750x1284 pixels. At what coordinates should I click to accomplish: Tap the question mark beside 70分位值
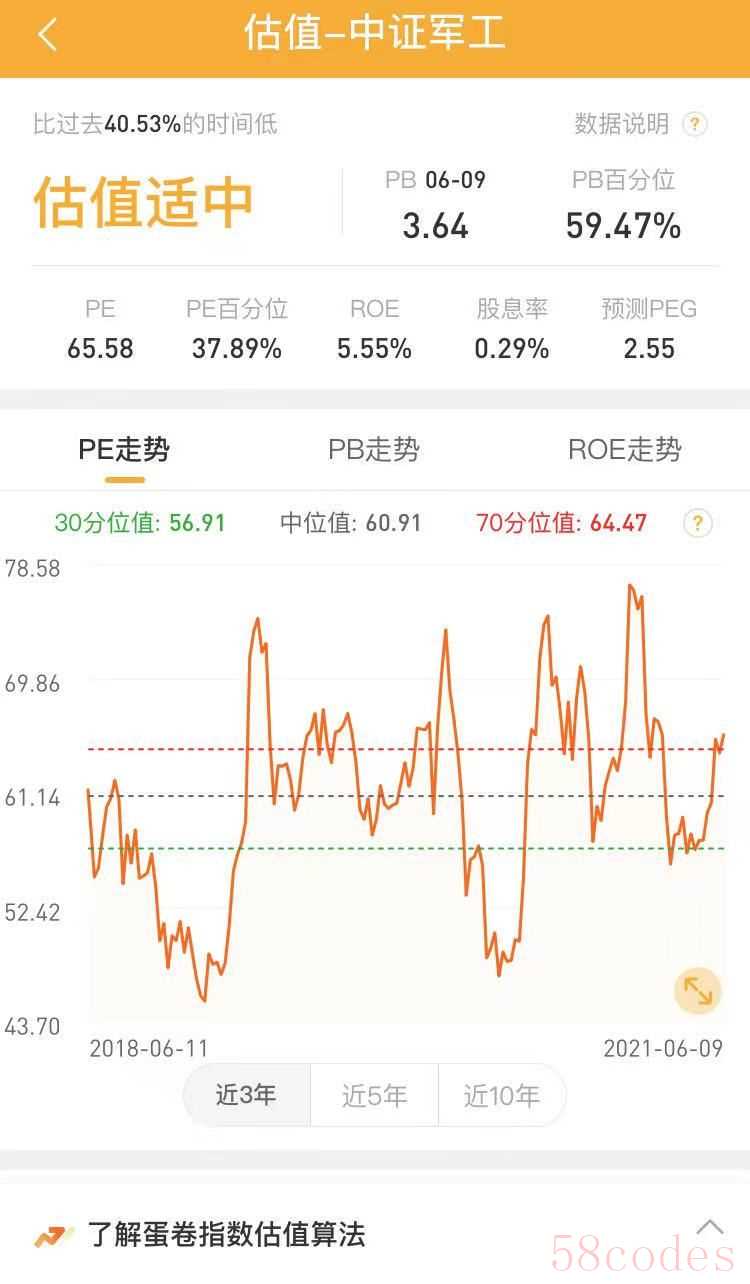tap(697, 523)
